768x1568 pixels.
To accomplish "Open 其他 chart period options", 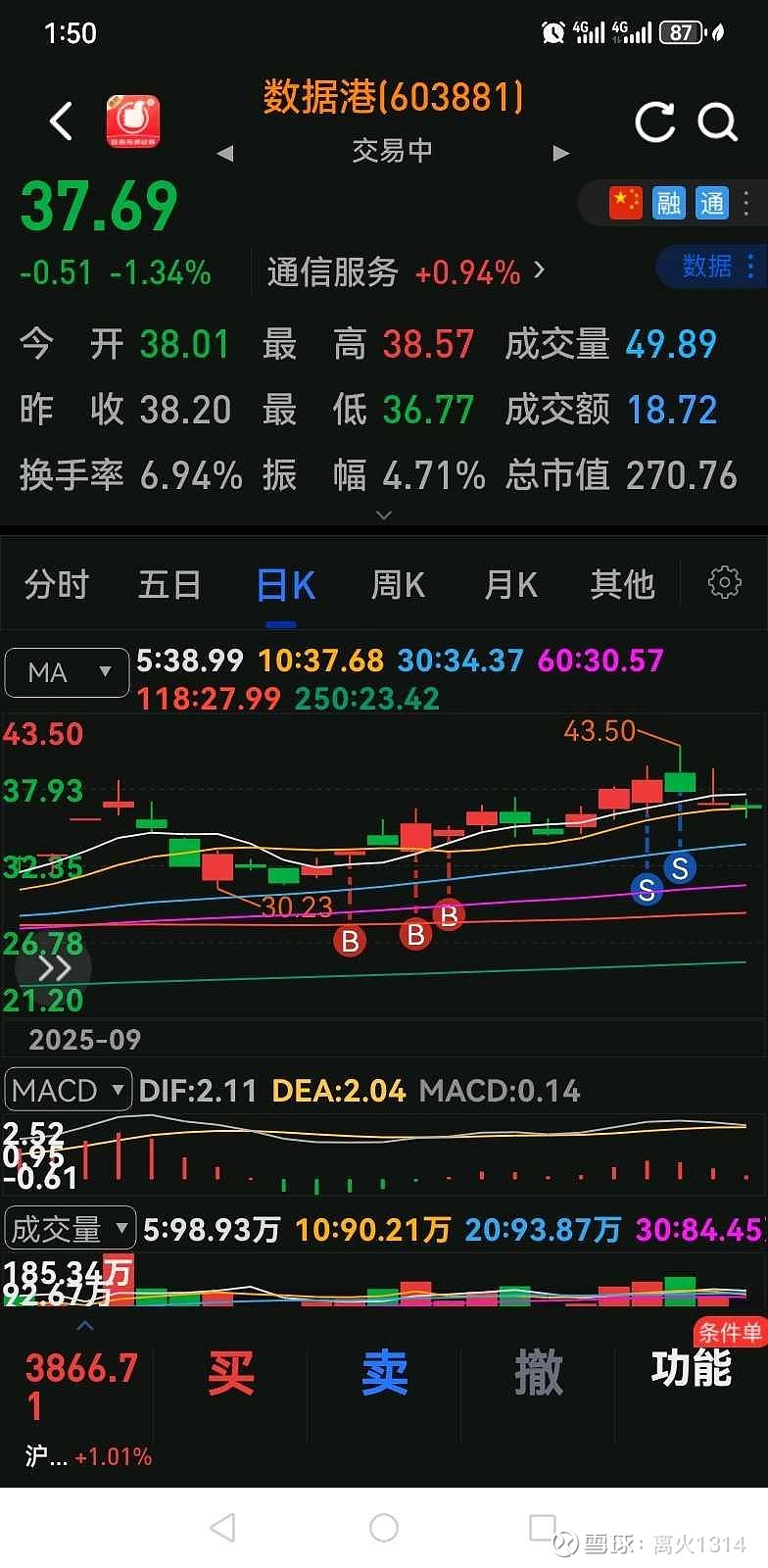I will point(622,585).
